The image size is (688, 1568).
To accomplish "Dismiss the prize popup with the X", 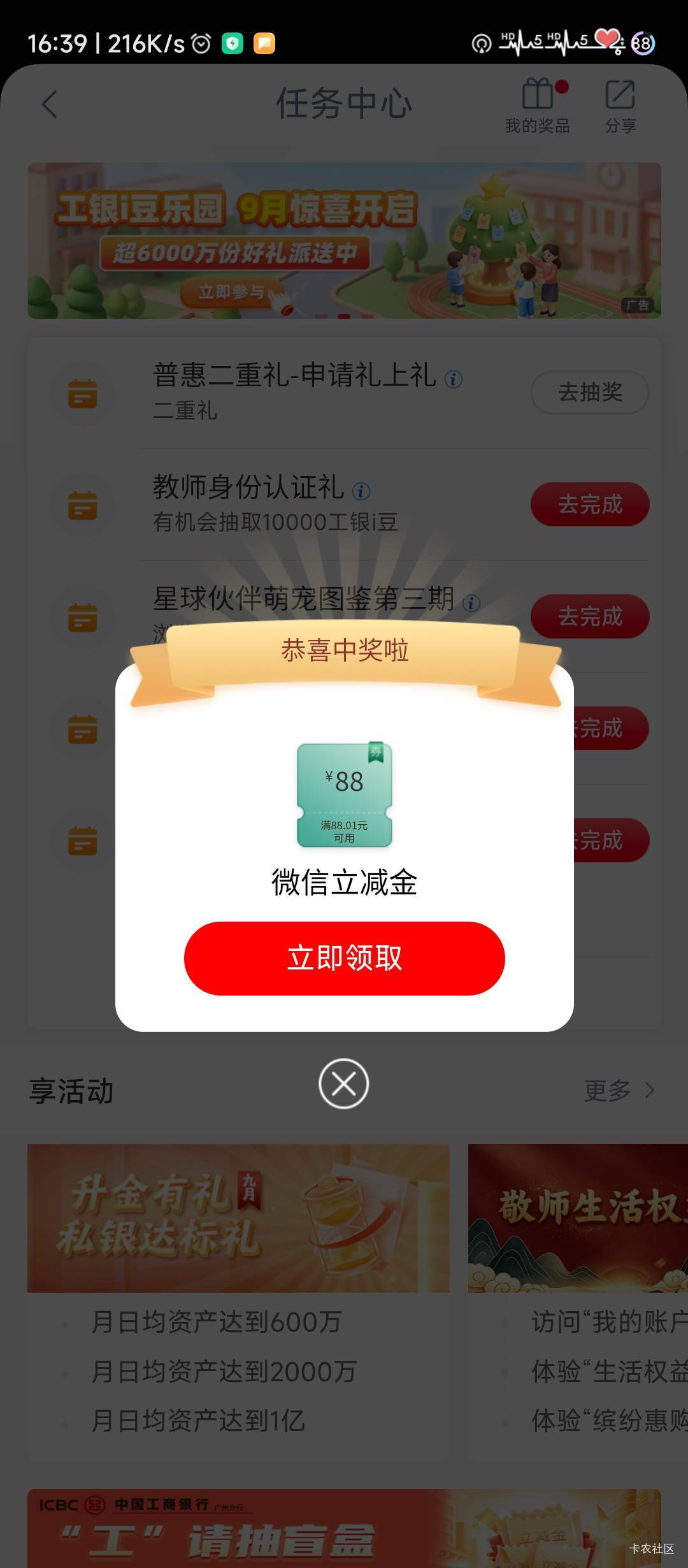I will coord(344,1084).
